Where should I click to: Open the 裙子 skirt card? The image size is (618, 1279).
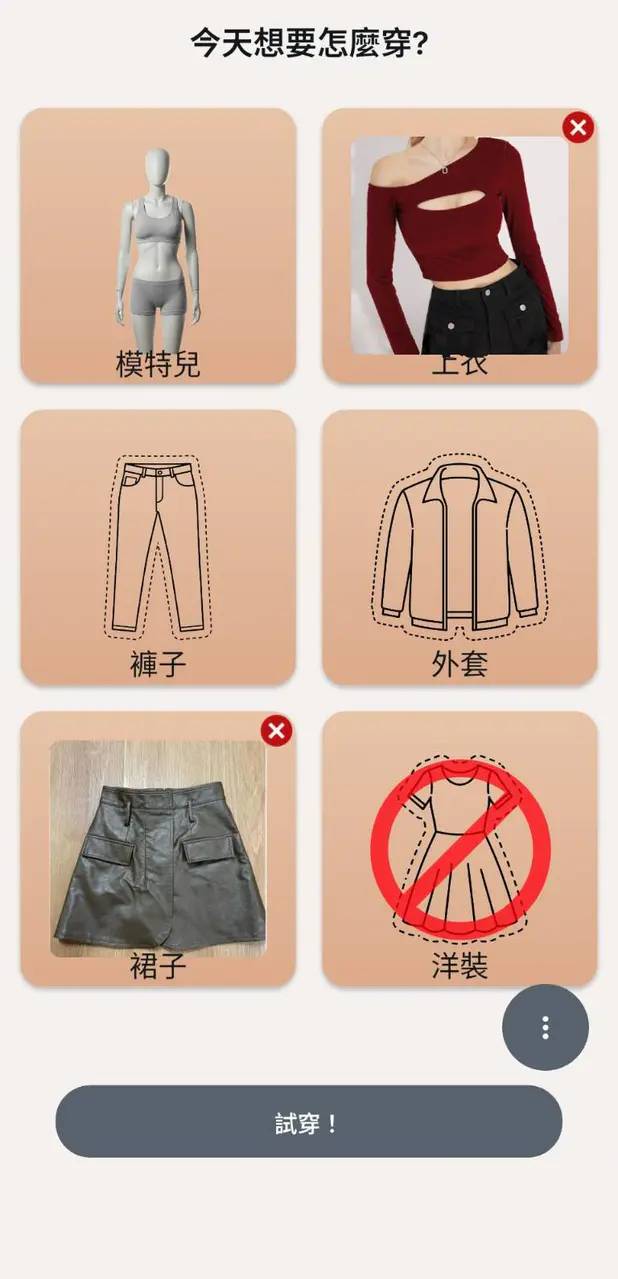coord(158,850)
